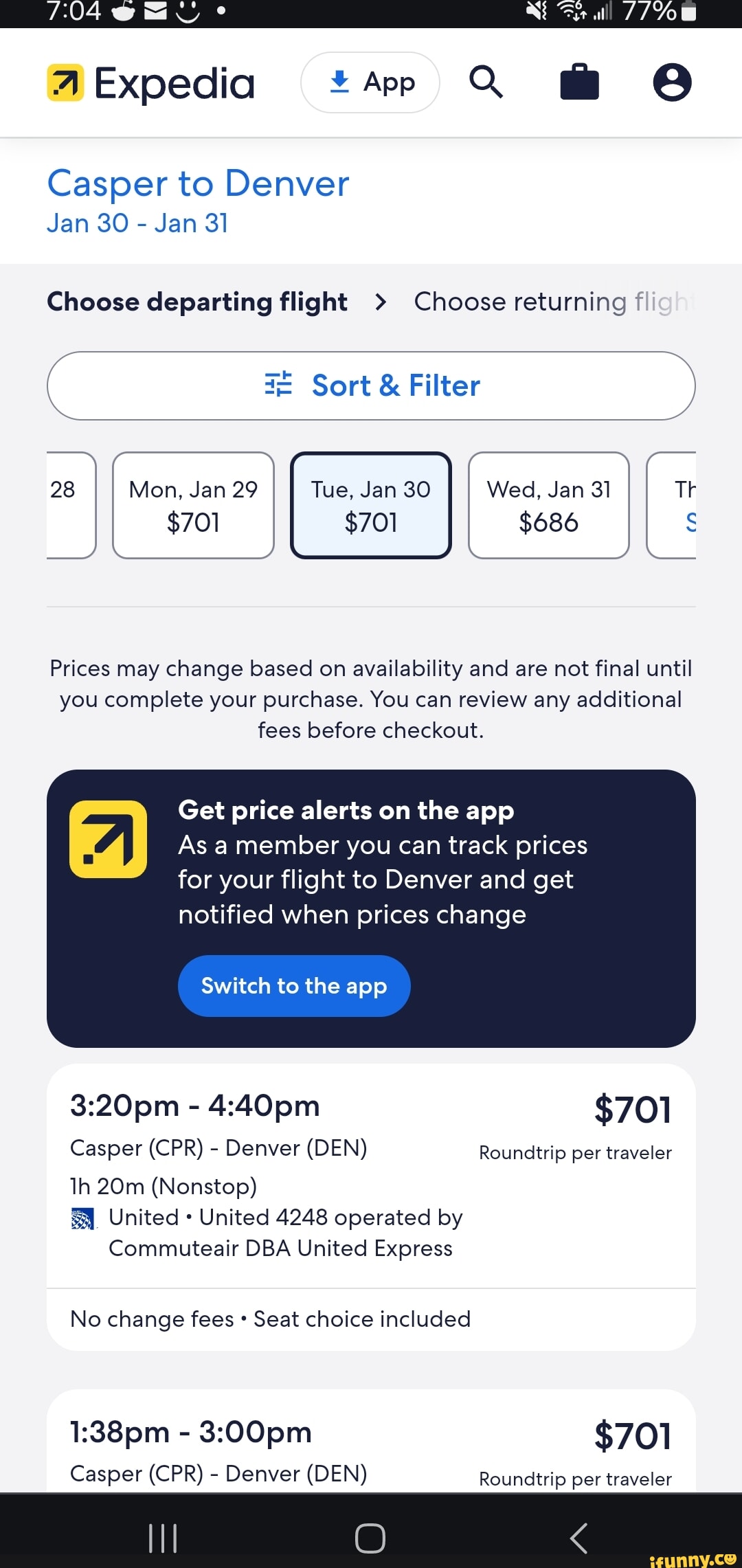Open recent apps from navigation bar
Image resolution: width=742 pixels, height=1568 pixels.
(x=163, y=1538)
